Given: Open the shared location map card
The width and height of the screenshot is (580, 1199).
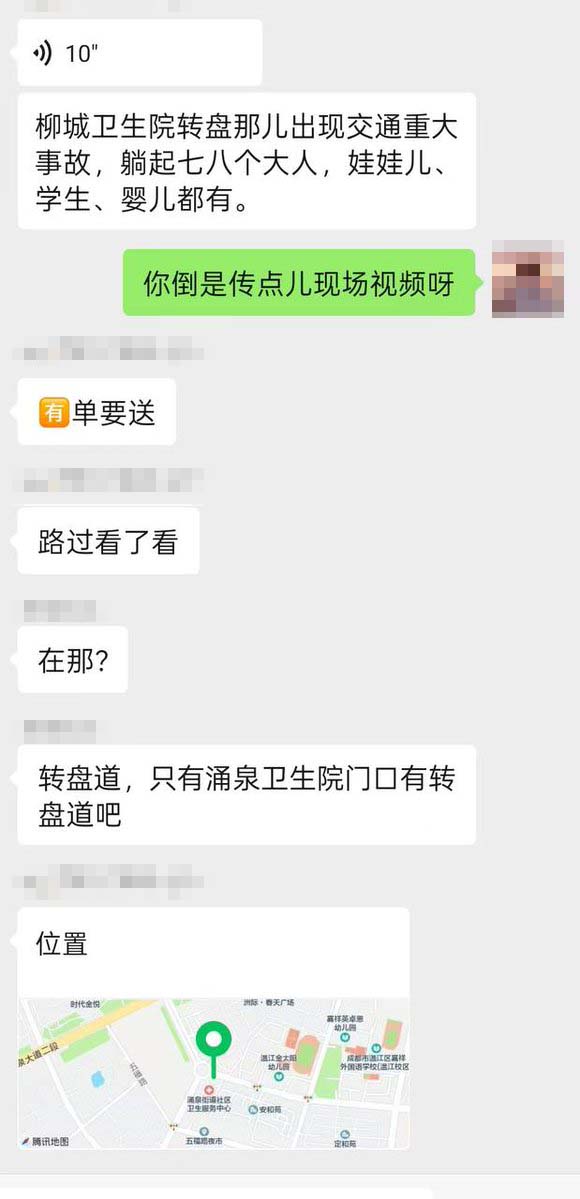Looking at the screenshot, I should (213, 1028).
